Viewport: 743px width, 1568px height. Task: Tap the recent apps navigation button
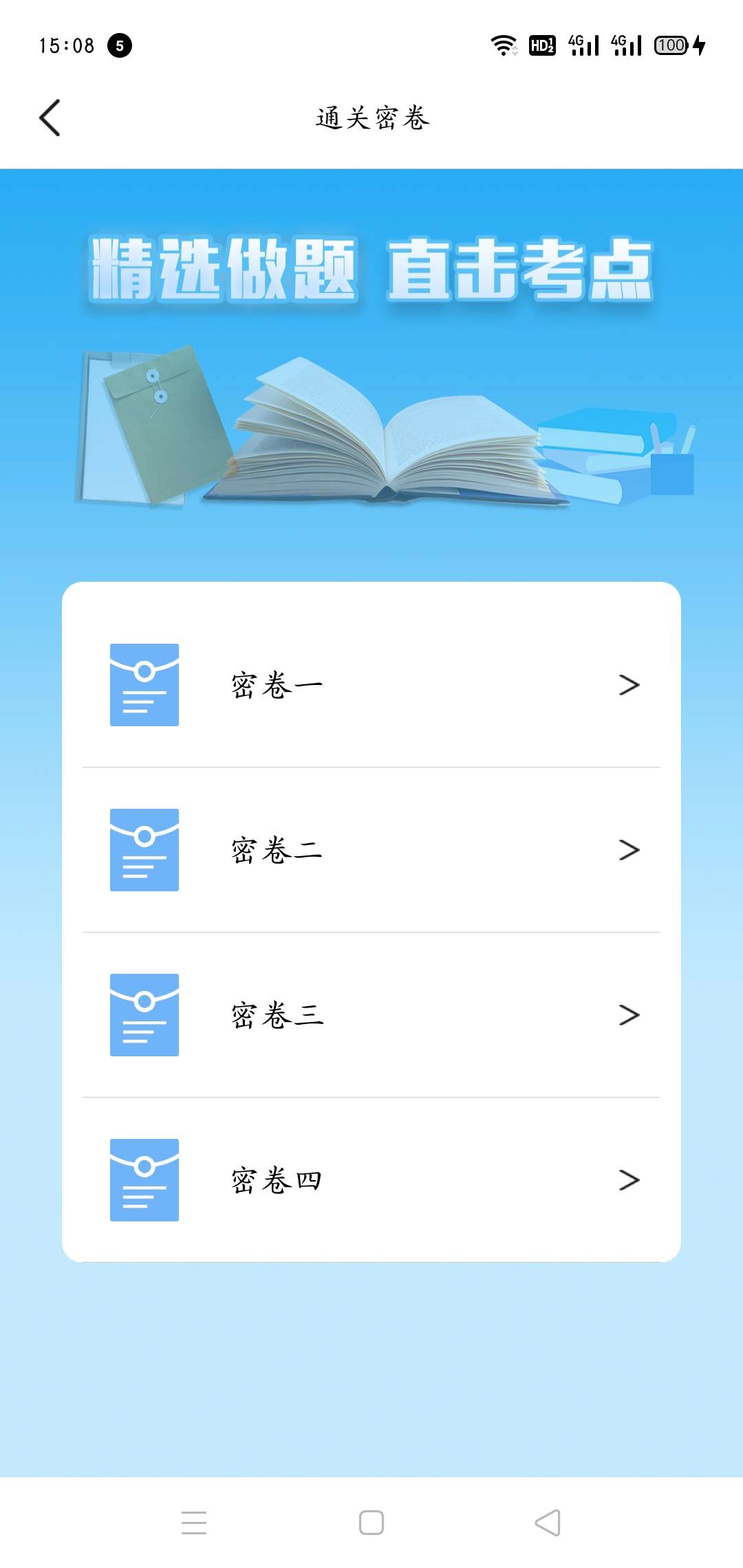point(195,1521)
